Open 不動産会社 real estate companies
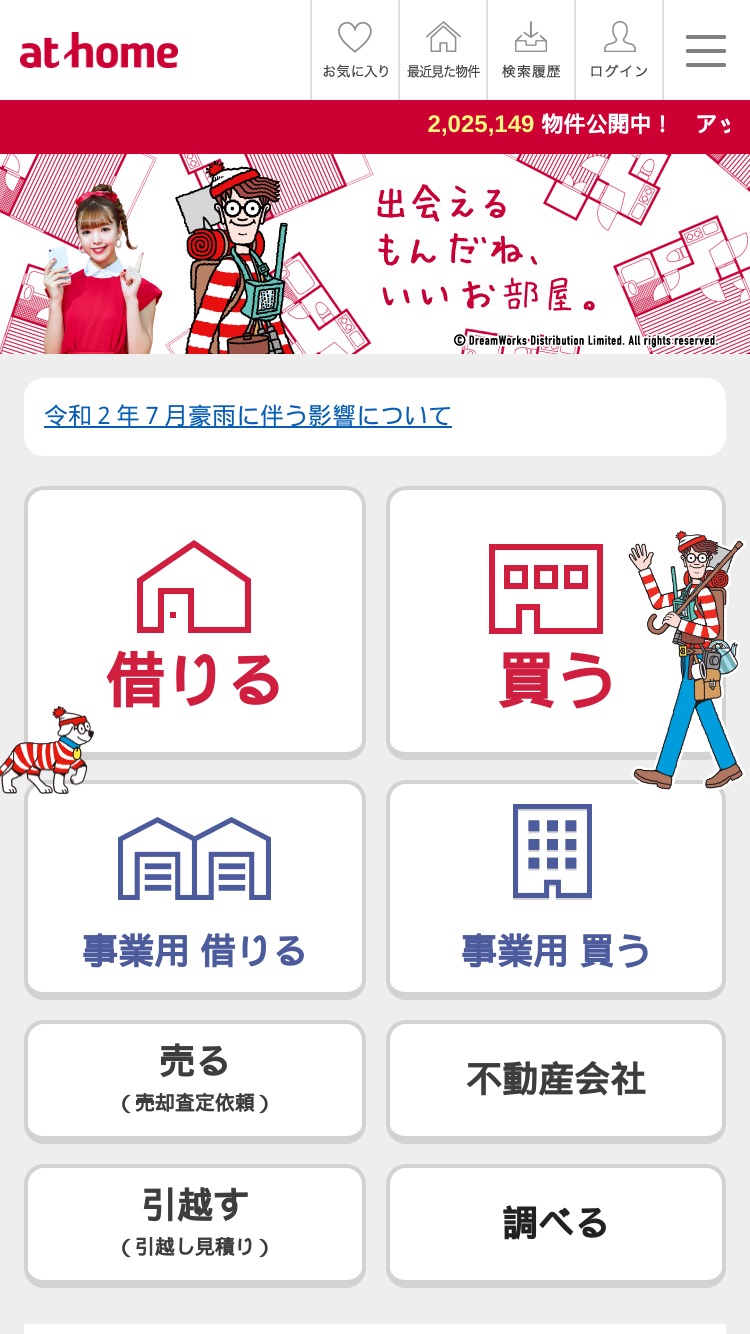The width and height of the screenshot is (750, 1334). [x=555, y=1081]
